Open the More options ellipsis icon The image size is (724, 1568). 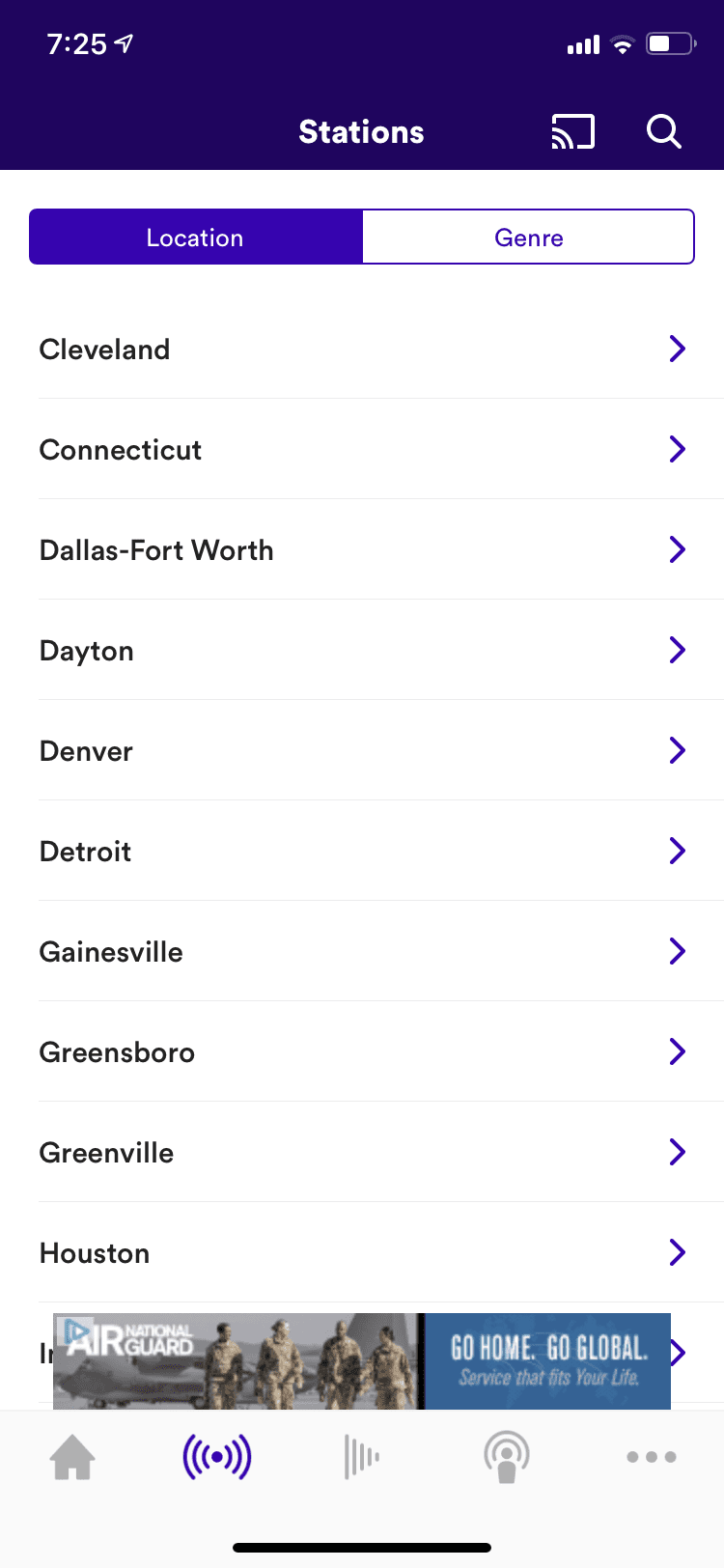coord(652,1456)
